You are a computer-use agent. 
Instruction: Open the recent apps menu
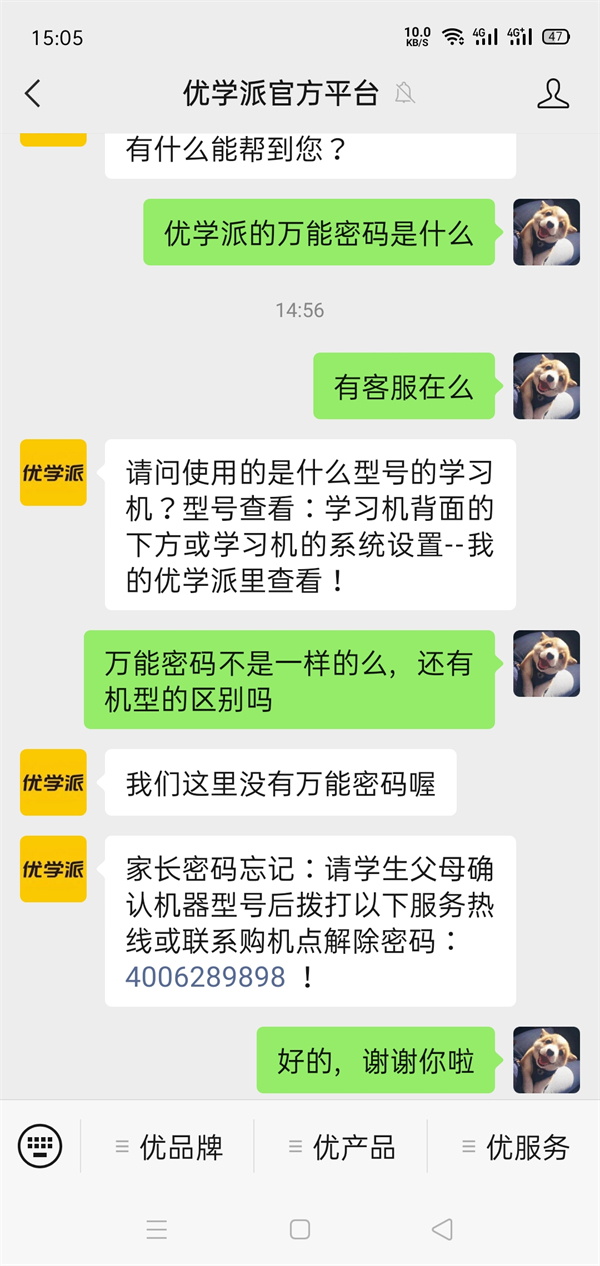tap(157, 1230)
